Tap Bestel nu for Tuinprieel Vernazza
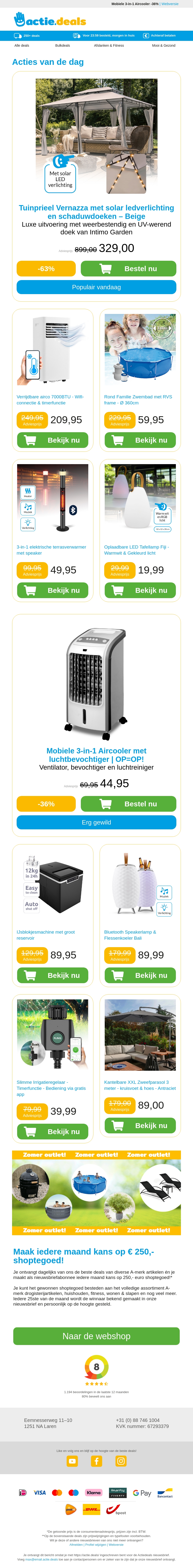This screenshot has width=193, height=1568. pos(129,268)
